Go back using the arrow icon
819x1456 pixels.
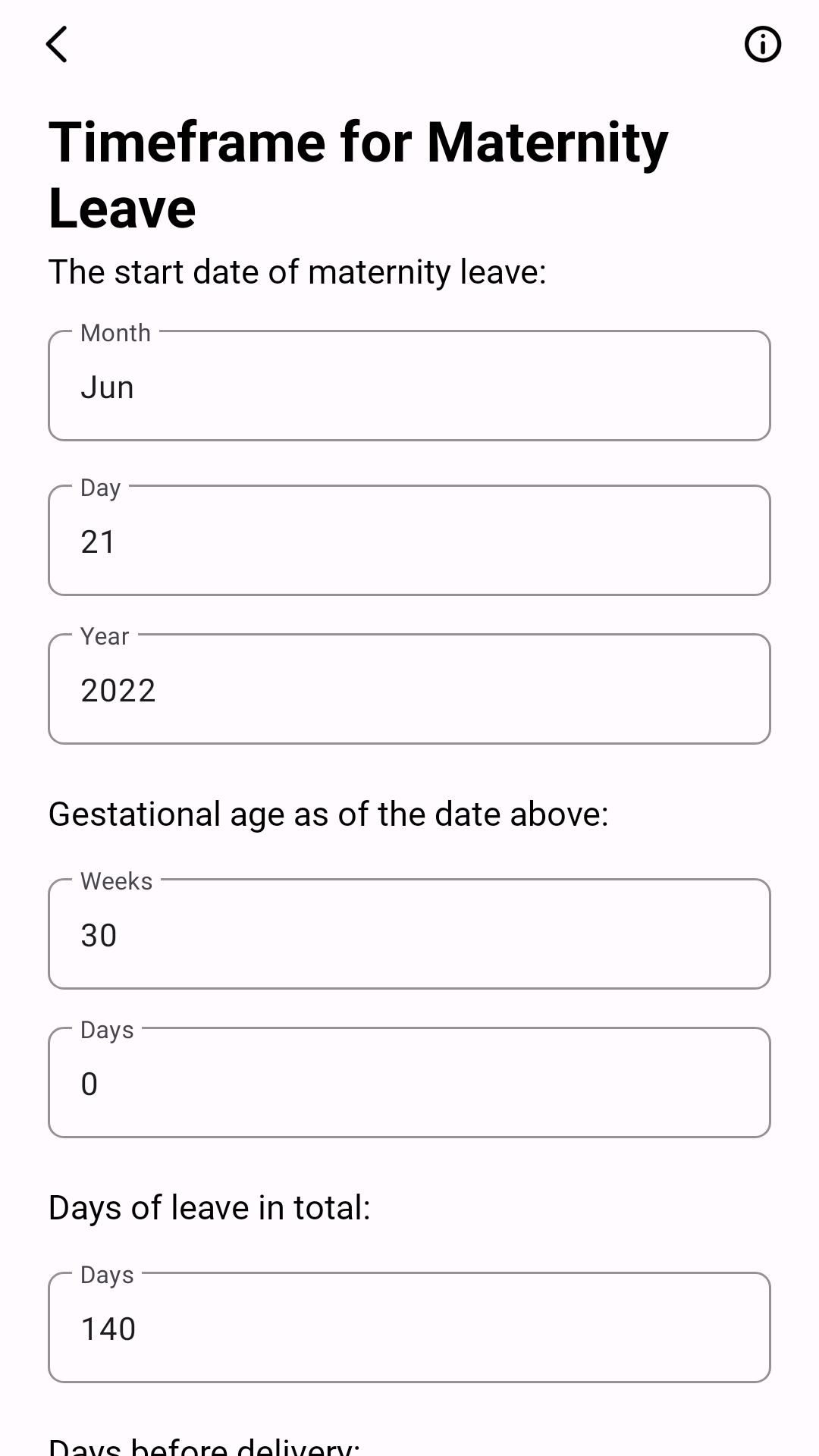tap(57, 44)
